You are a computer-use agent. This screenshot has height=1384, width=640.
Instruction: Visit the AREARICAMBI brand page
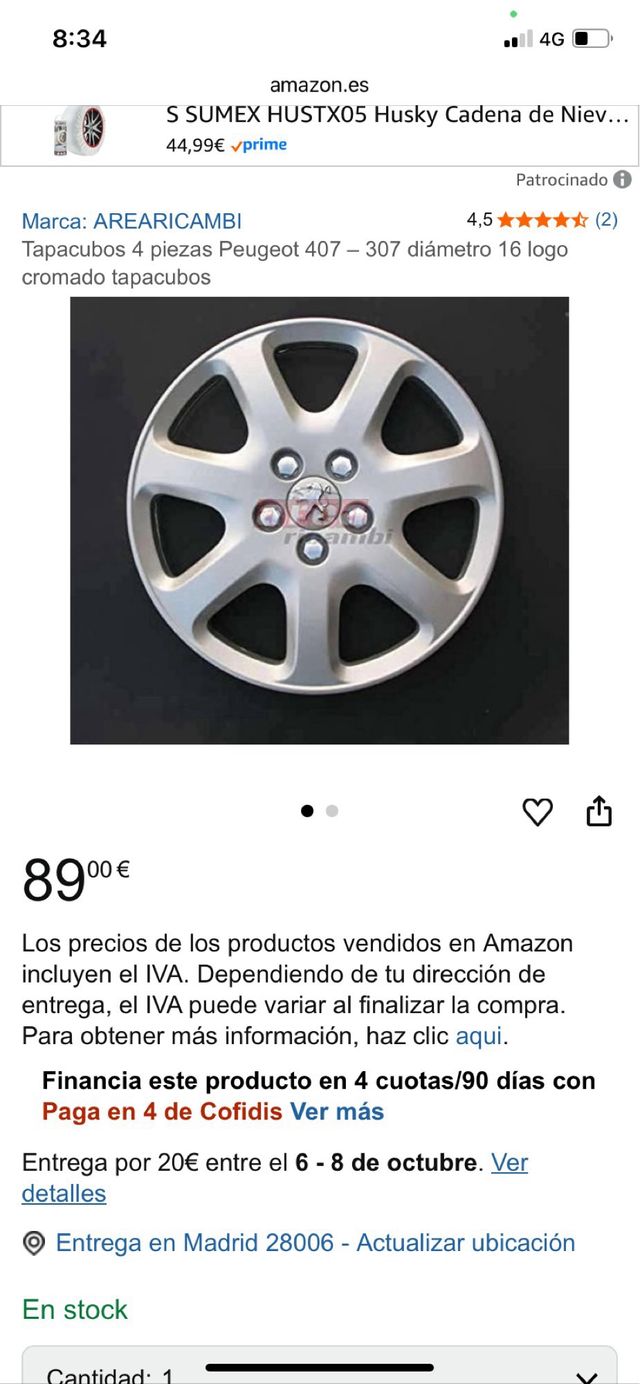(x=132, y=221)
